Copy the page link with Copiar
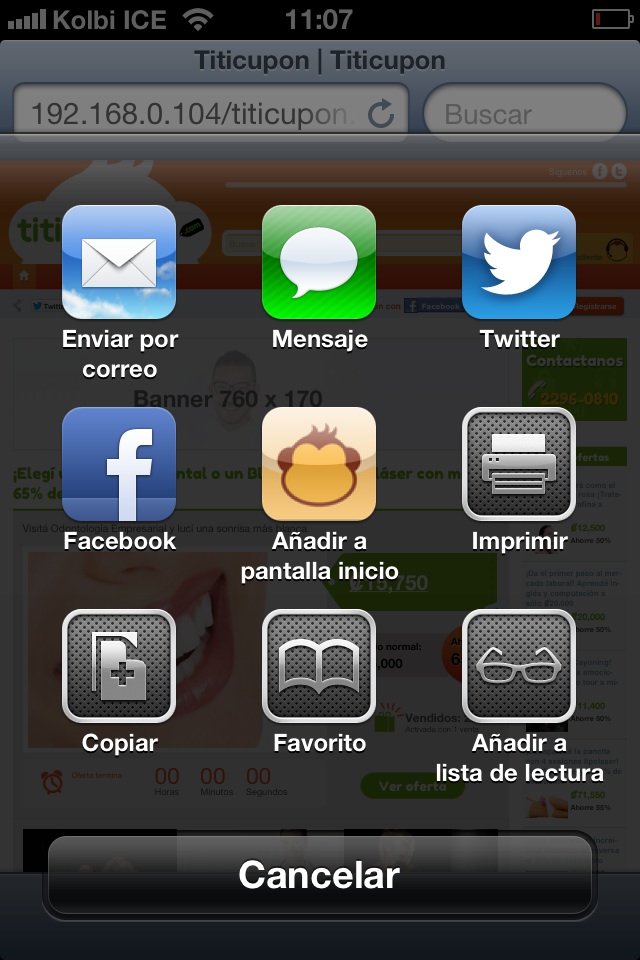This screenshot has height=960, width=640. pos(119,666)
